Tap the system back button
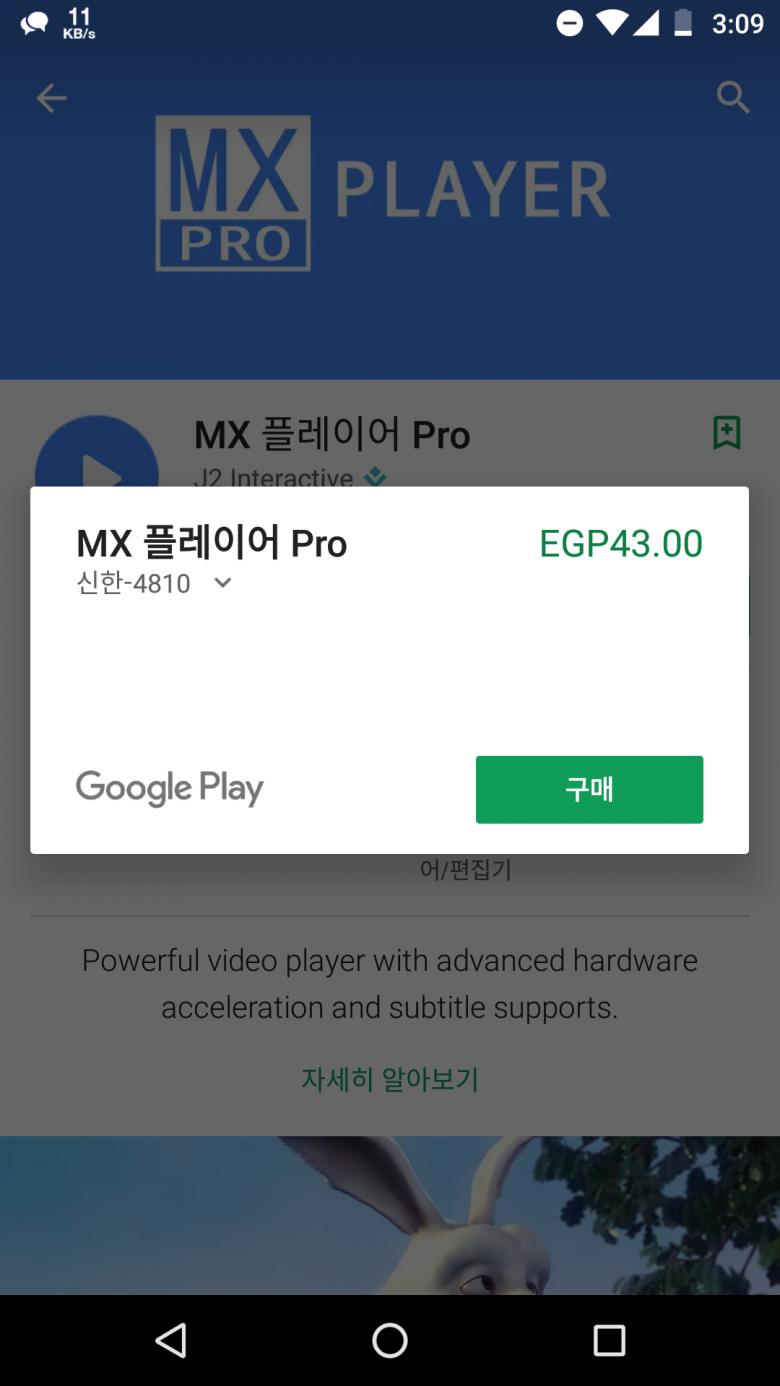The image size is (780, 1386). coord(171,1340)
